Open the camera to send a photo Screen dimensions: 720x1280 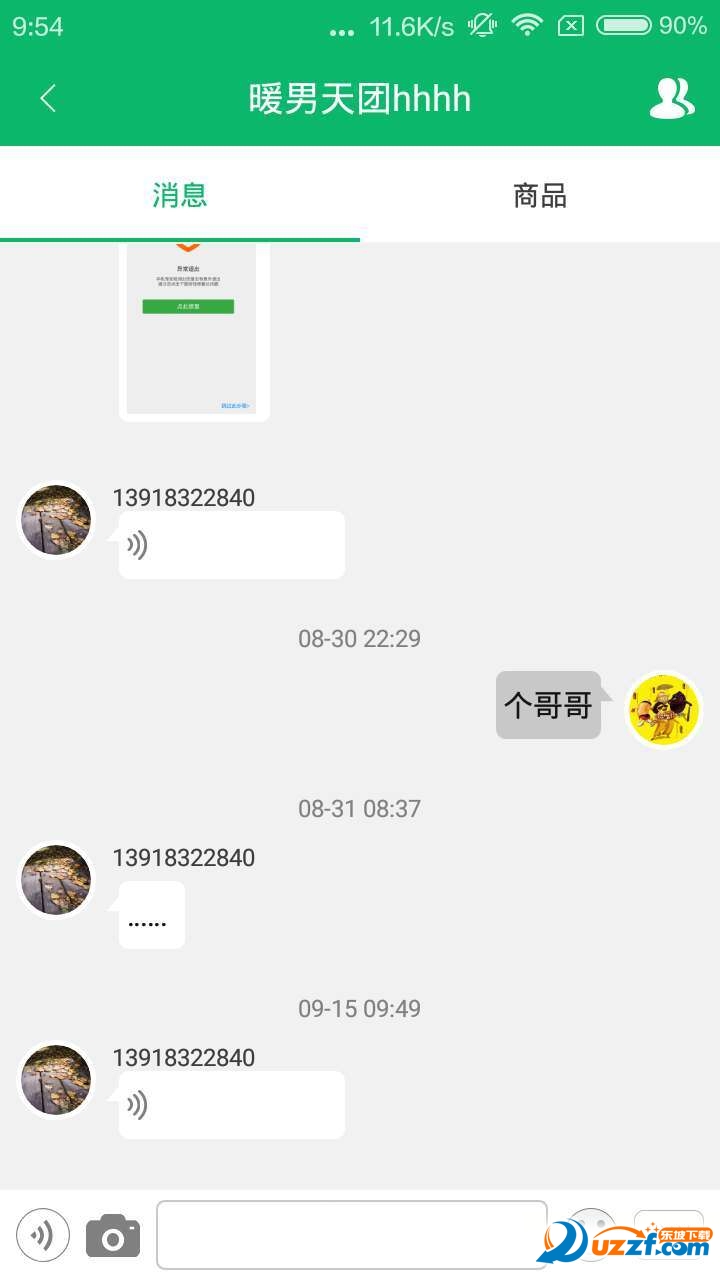[113, 1236]
